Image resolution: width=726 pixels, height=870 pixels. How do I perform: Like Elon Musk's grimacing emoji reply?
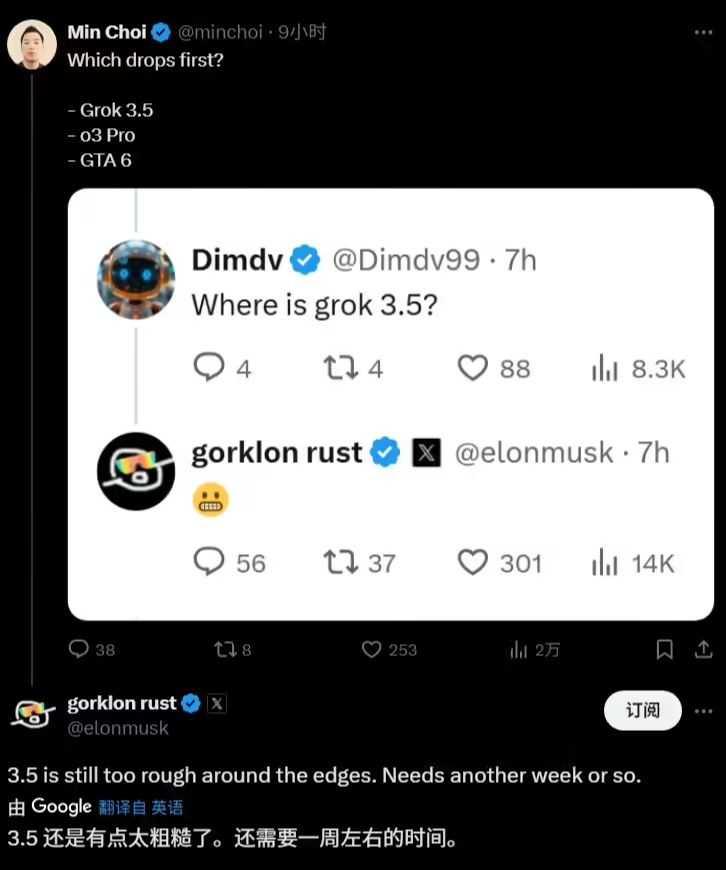(471, 563)
